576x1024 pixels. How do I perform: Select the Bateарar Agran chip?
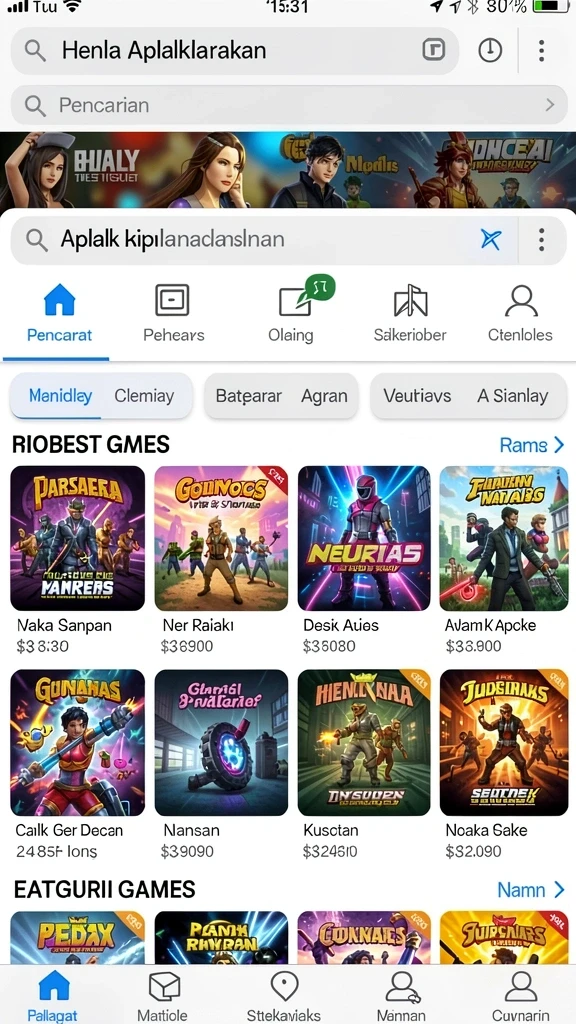(281, 396)
